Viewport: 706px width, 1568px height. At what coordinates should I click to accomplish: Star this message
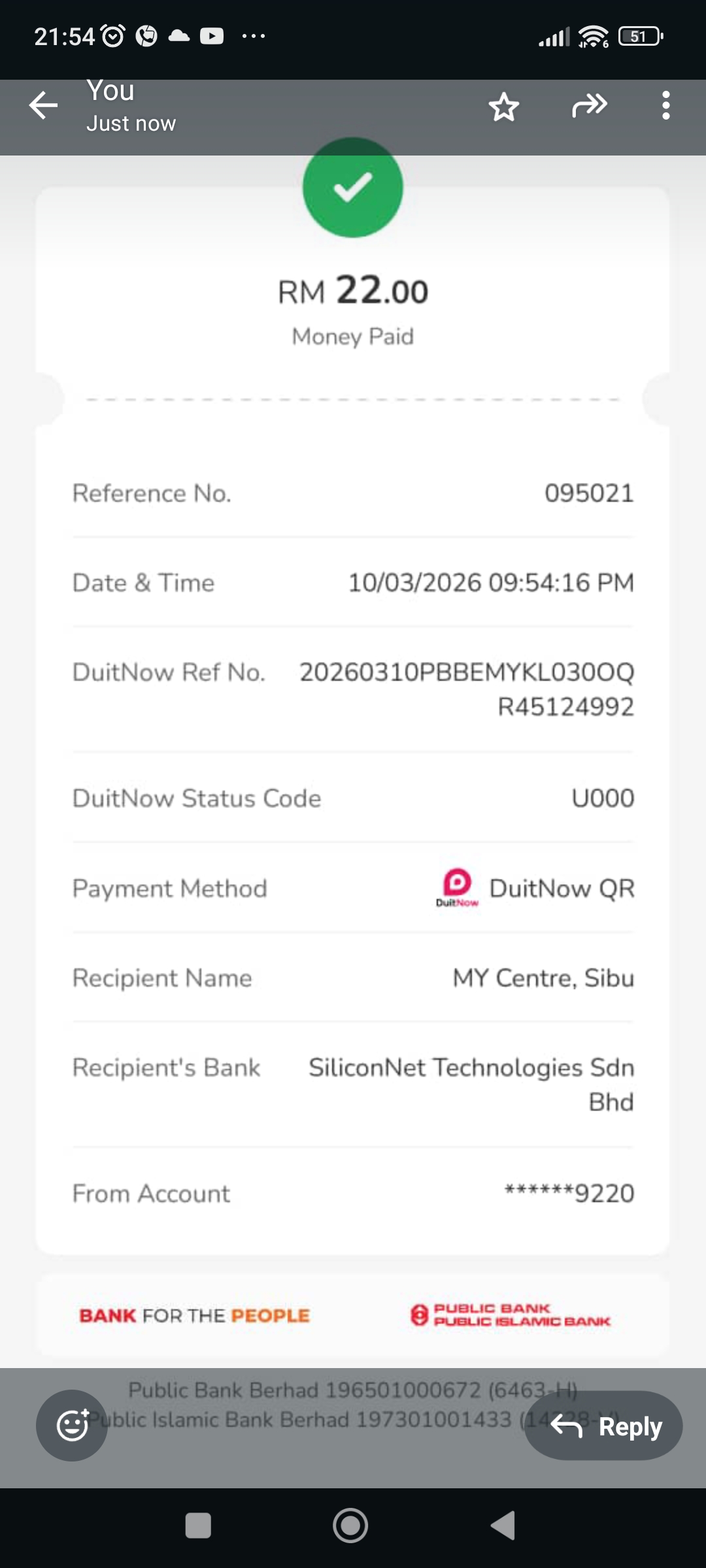point(504,106)
